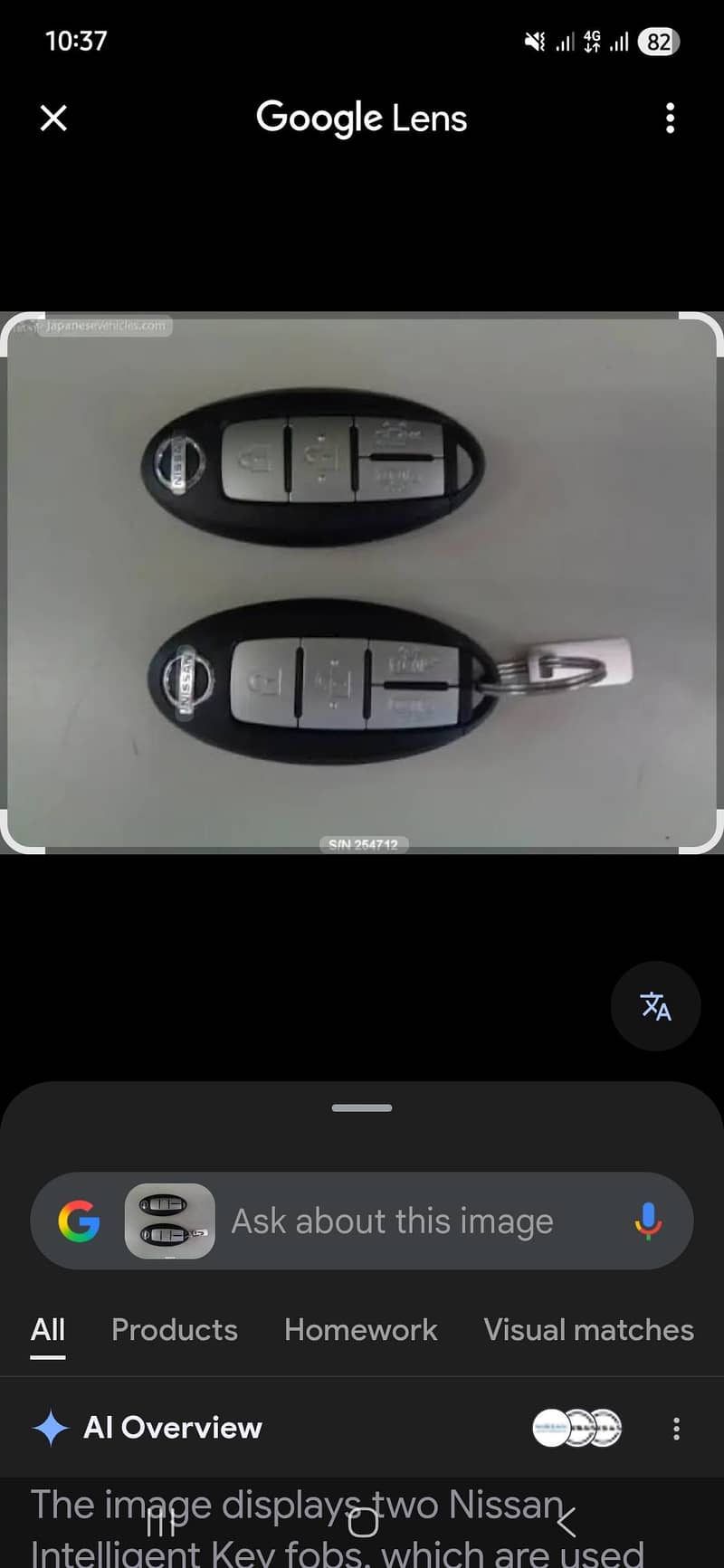Tap the key fob thumbnail in search box

[169, 1221]
